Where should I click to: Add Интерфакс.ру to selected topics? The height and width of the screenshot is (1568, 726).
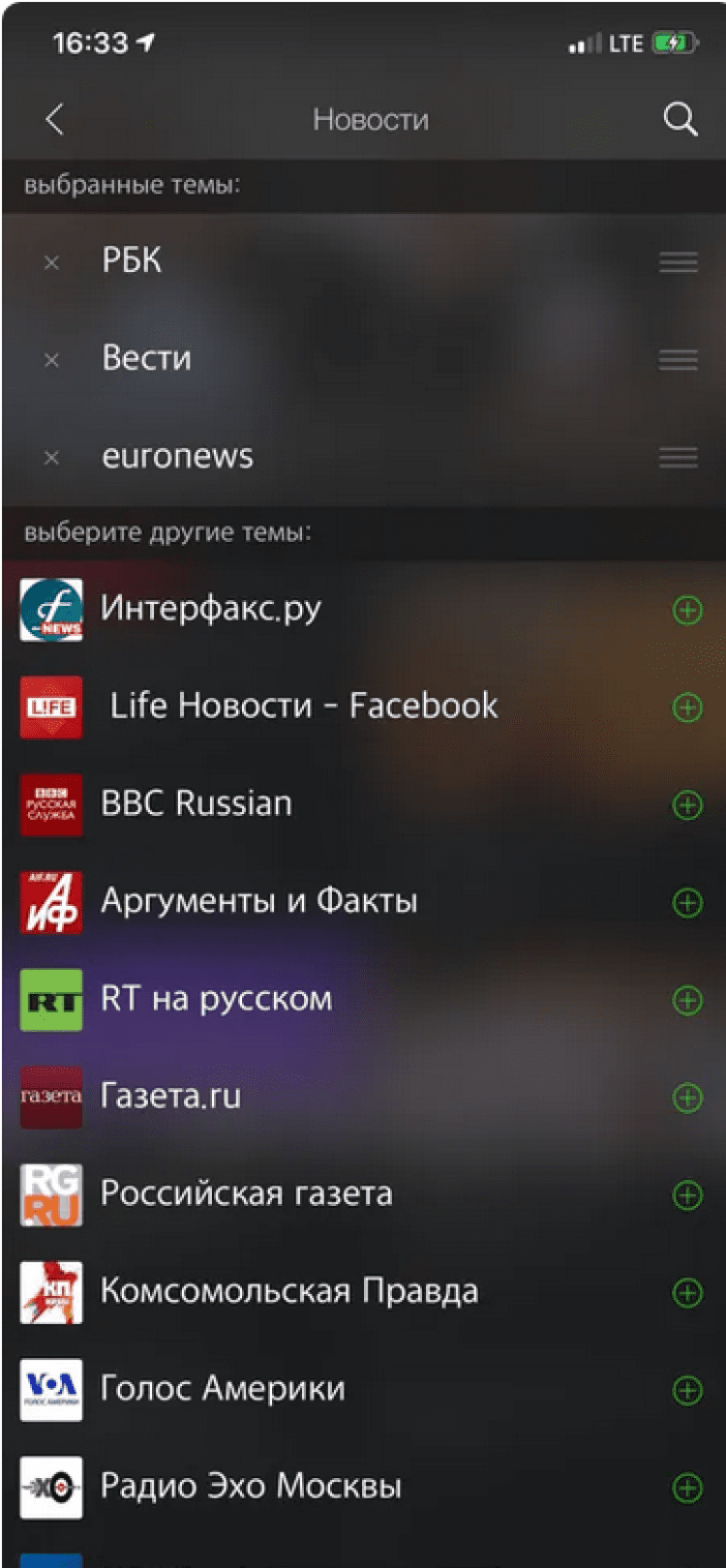[687, 611]
